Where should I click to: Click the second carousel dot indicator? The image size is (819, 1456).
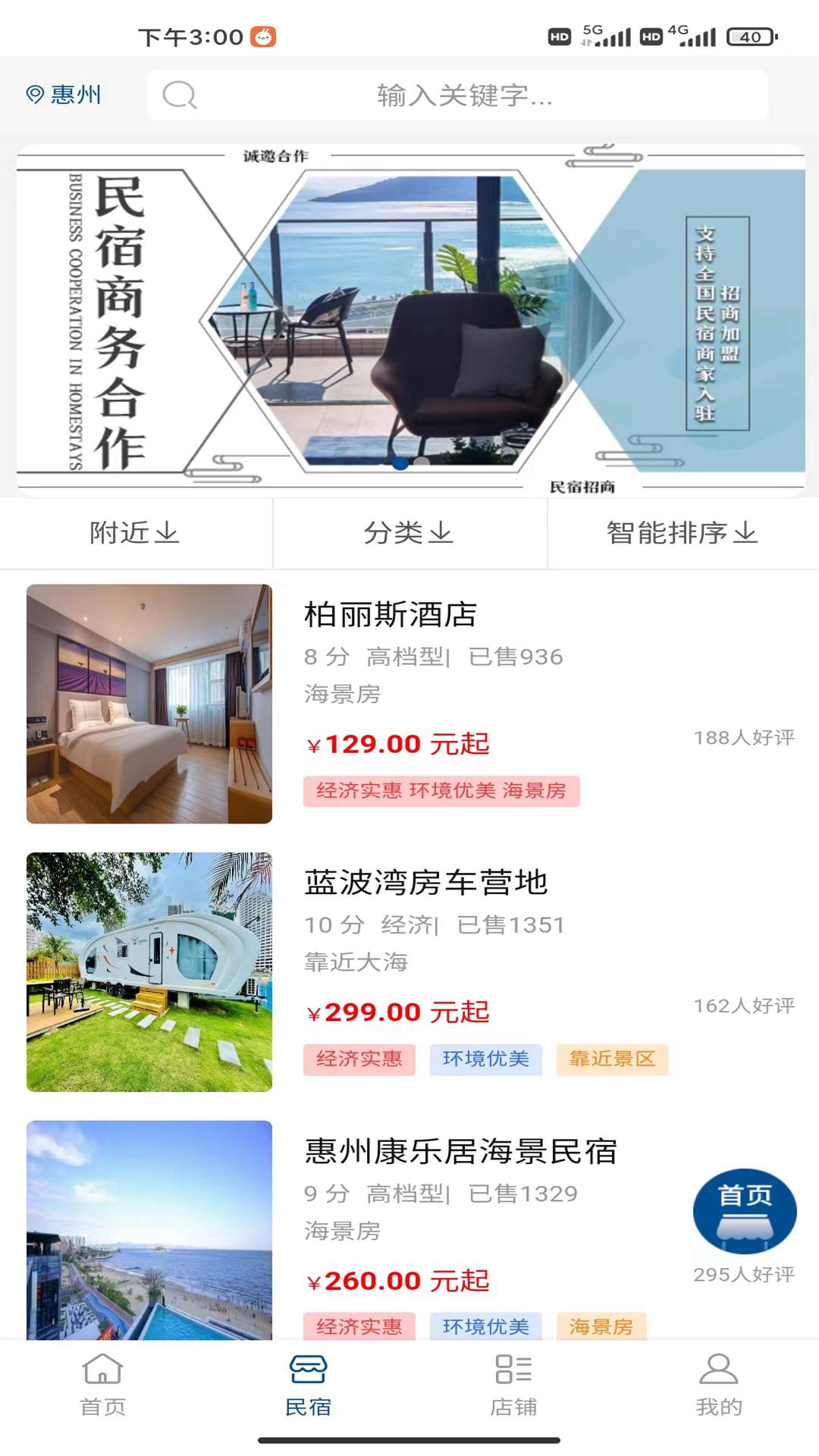tap(422, 464)
